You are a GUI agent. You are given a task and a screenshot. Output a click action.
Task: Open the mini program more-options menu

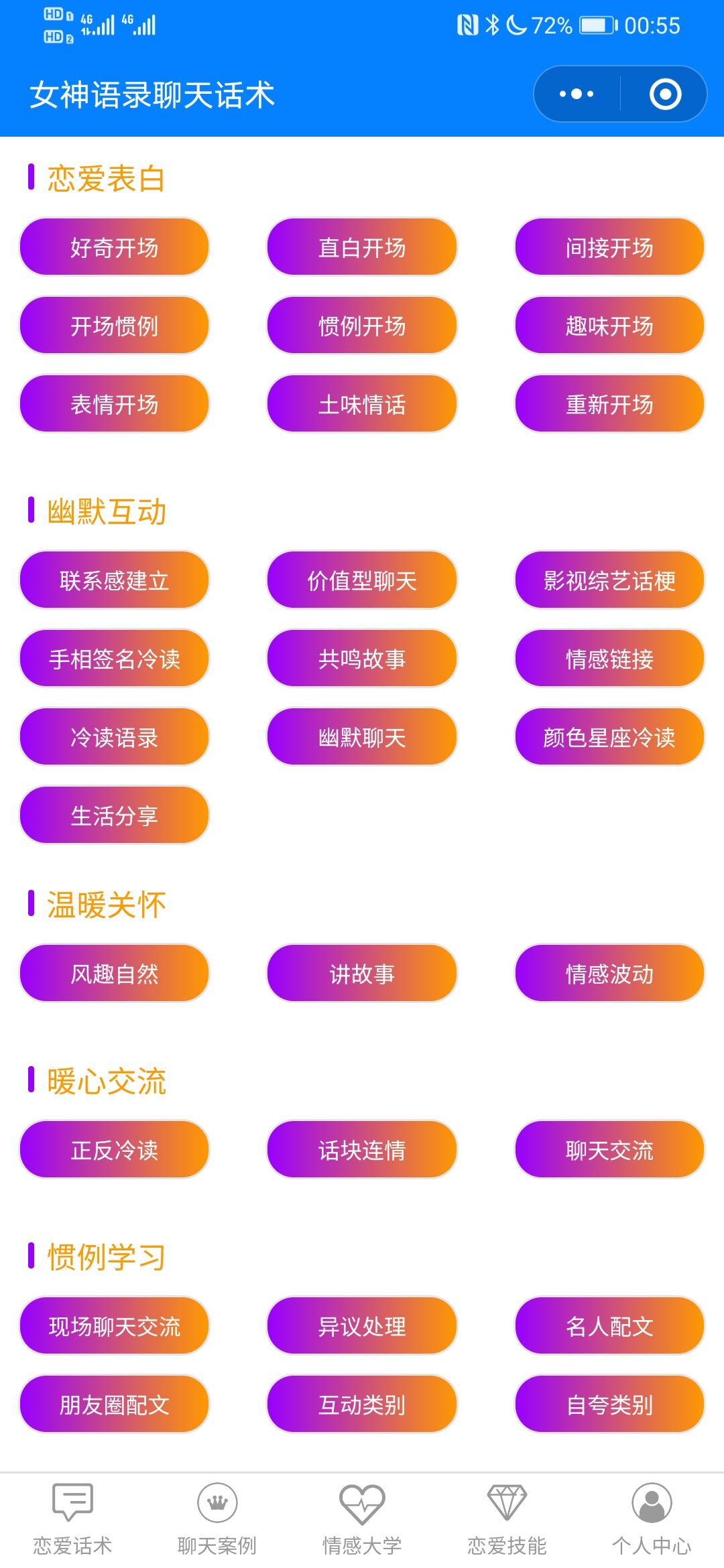point(577,94)
